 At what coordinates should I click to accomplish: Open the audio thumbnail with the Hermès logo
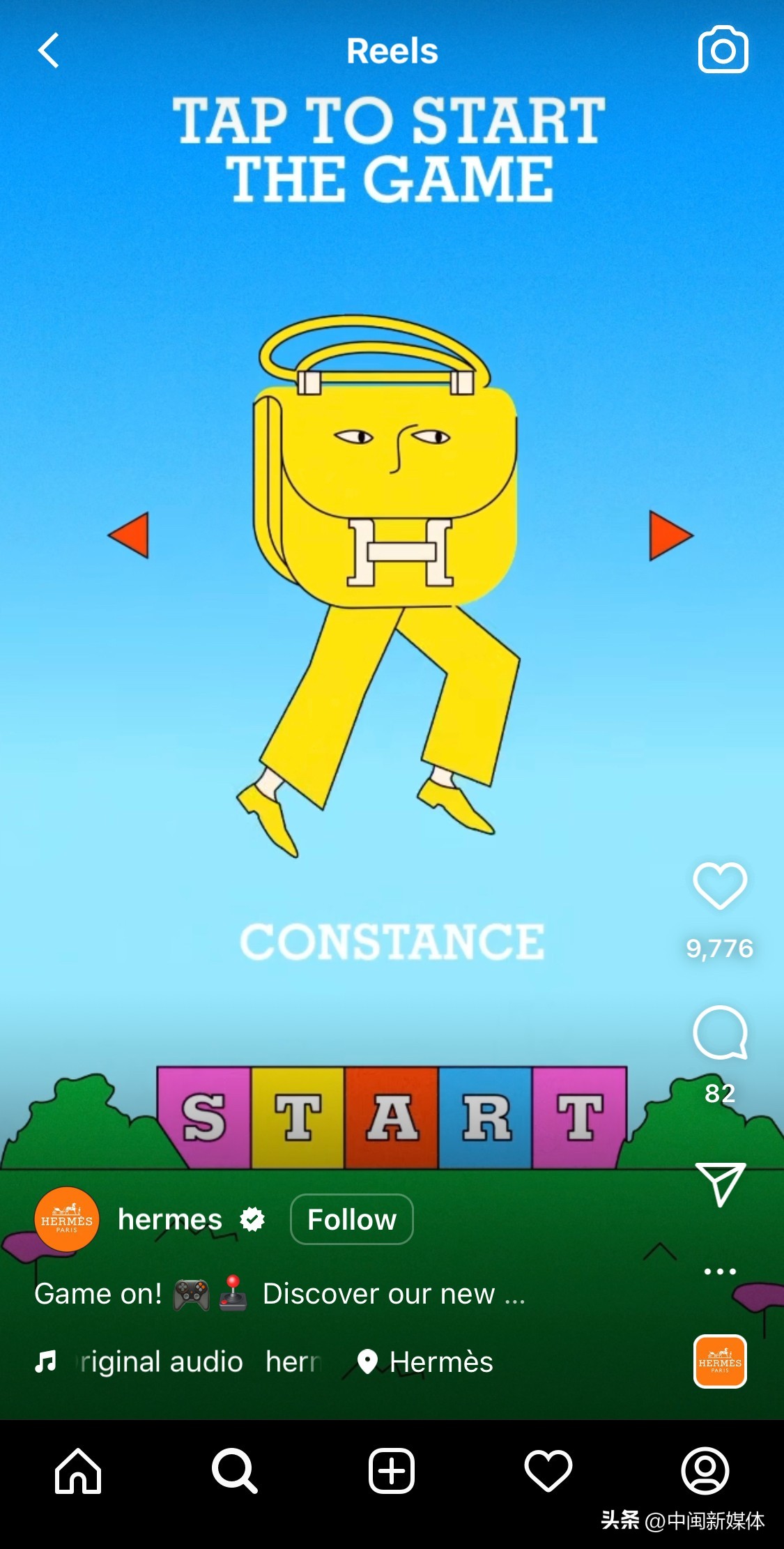point(720,1361)
